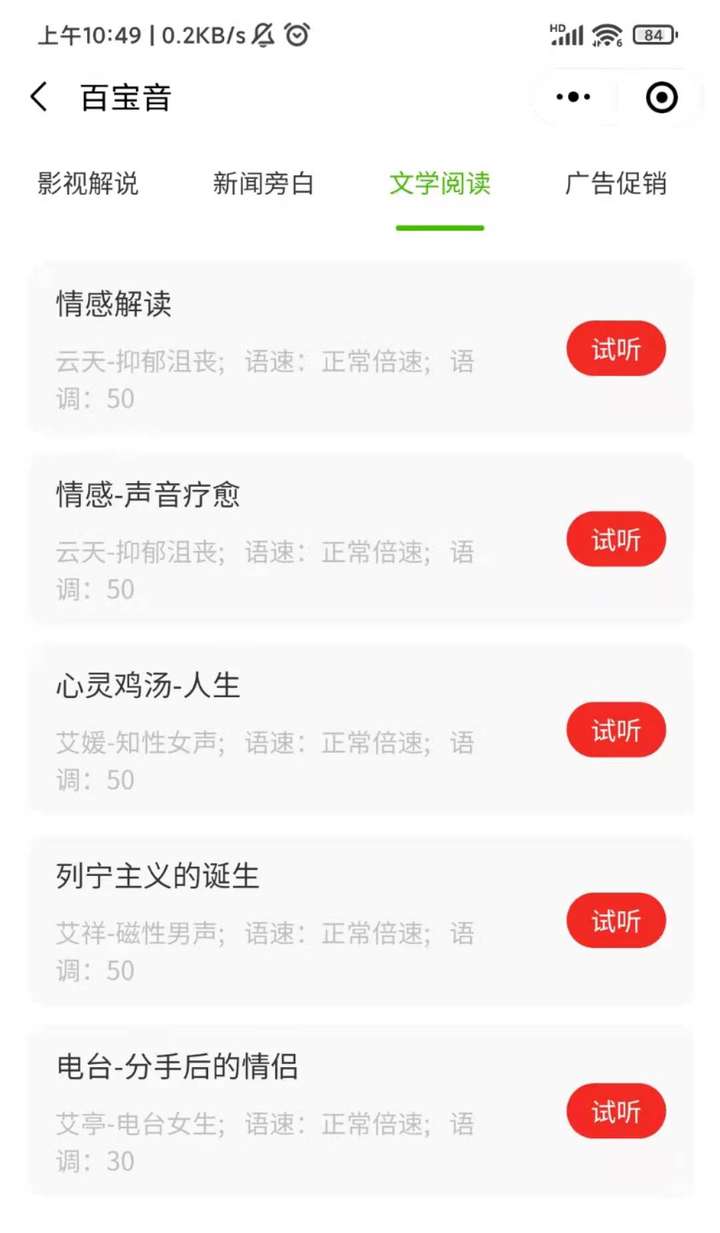
Task: Preview 电台-分手后的情侣 audio
Action: click(x=616, y=1112)
